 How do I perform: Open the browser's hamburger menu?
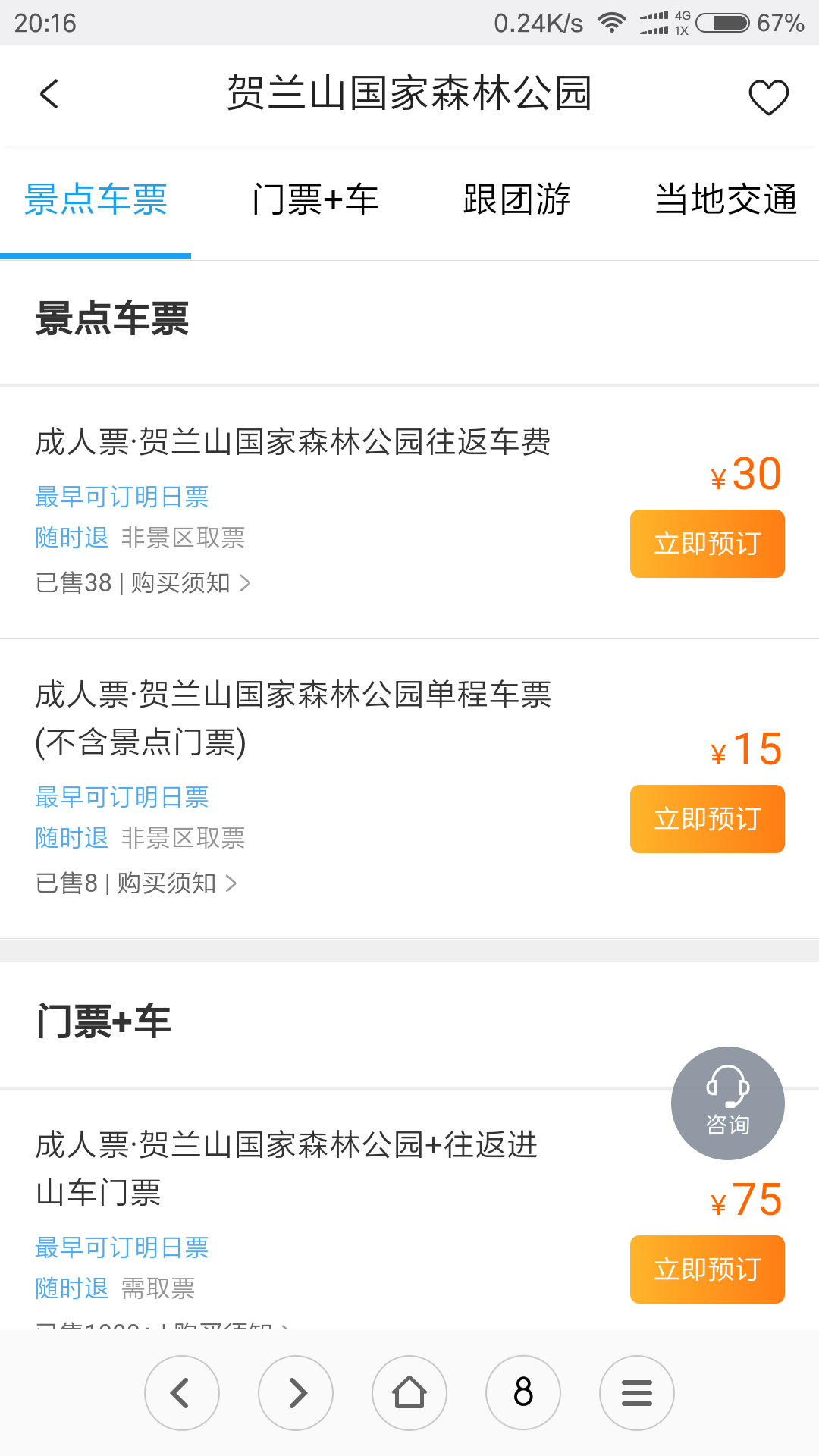tap(637, 1393)
